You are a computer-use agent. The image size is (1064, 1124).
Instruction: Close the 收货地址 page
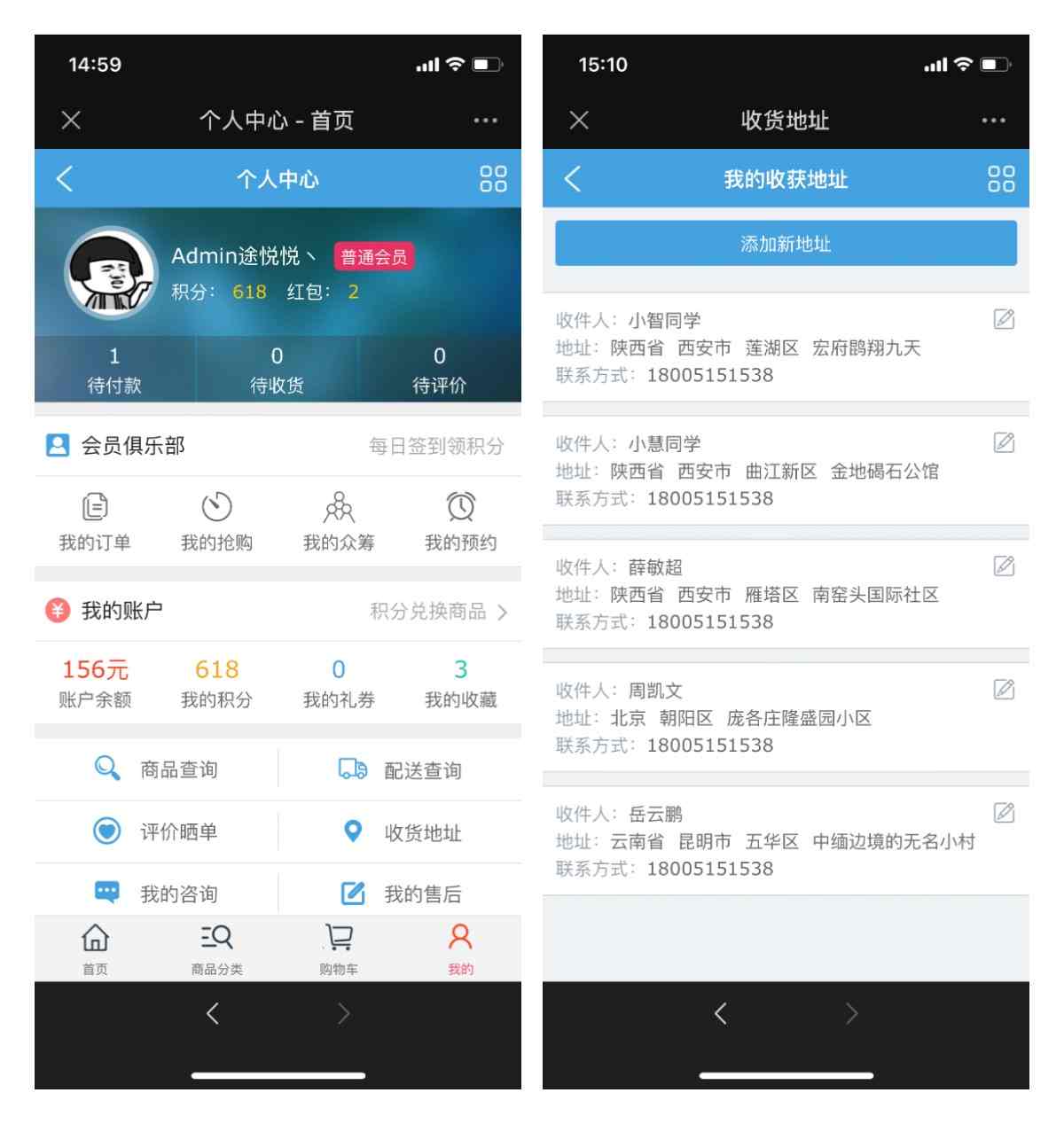579,121
